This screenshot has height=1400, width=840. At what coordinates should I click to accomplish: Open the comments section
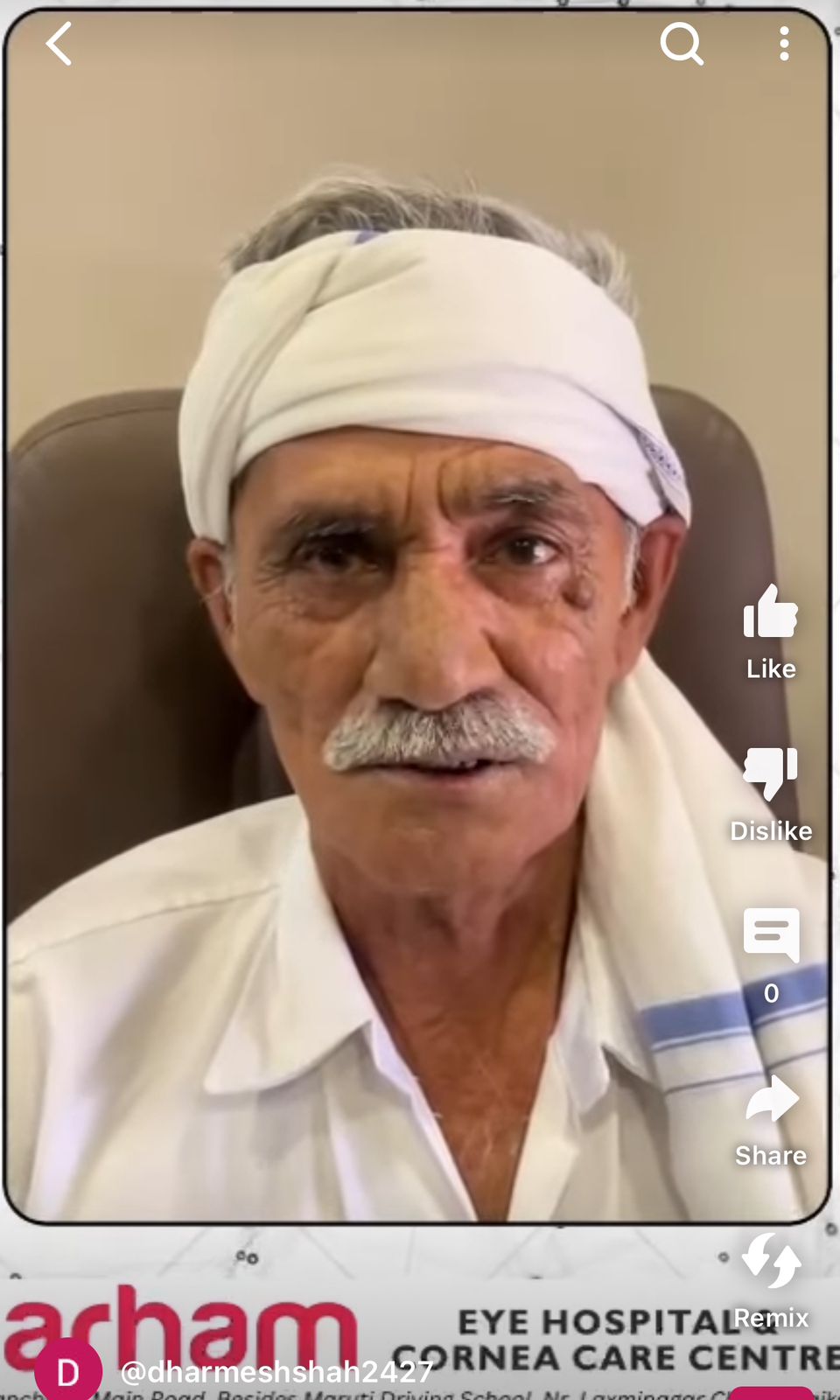click(770, 935)
